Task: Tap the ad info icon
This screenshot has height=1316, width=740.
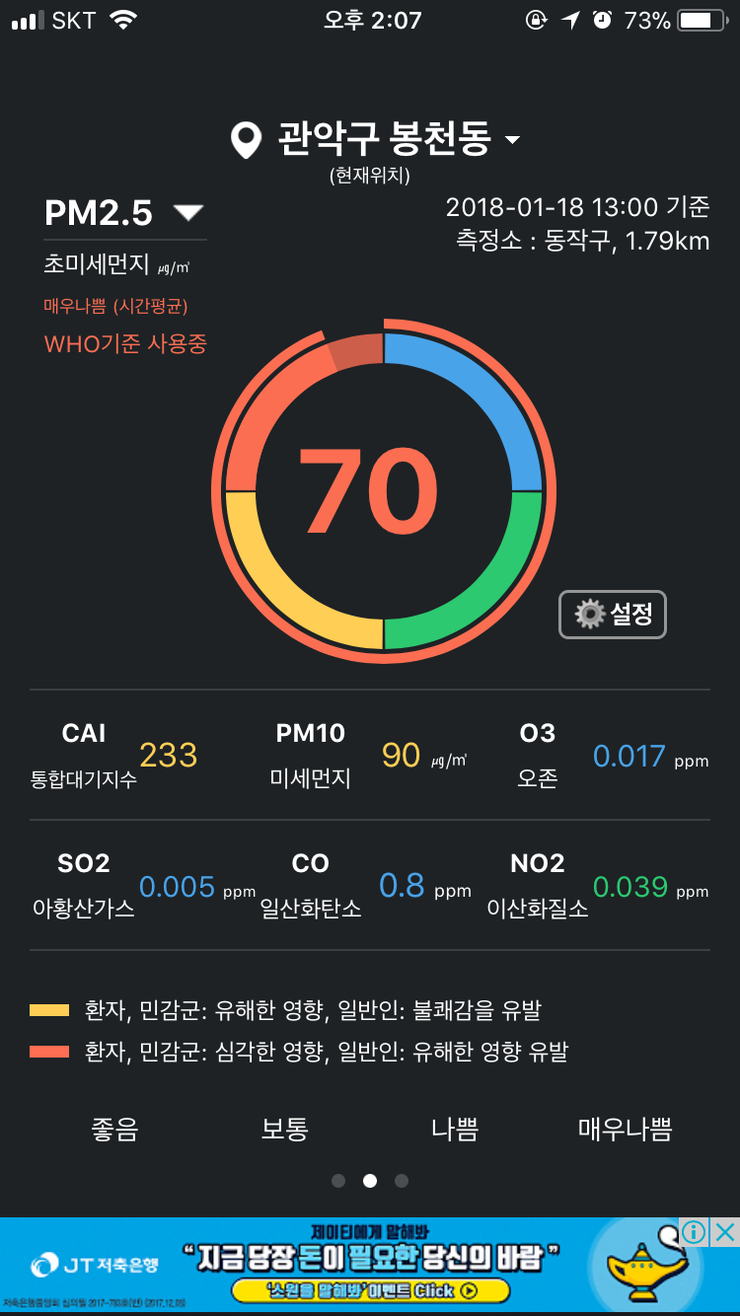Action: click(x=694, y=1232)
